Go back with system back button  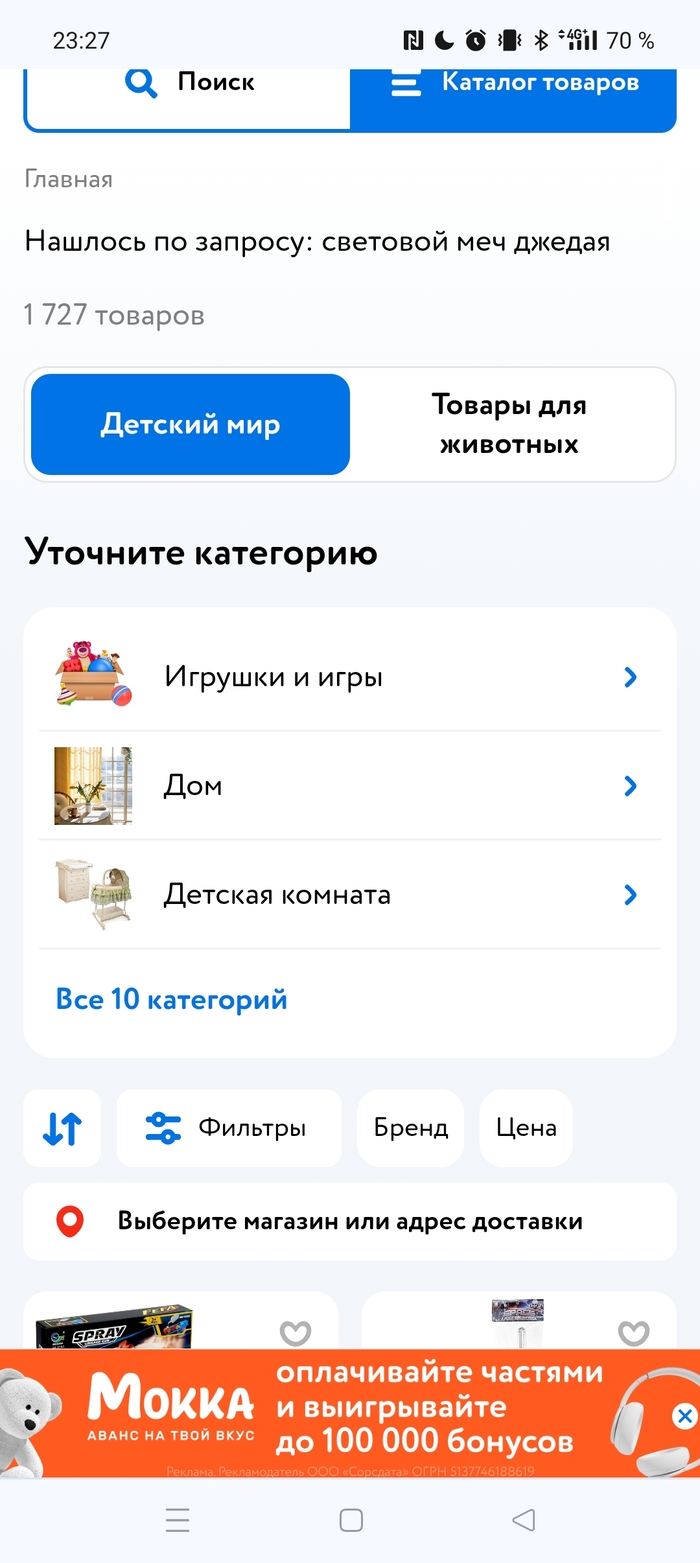(x=523, y=1521)
